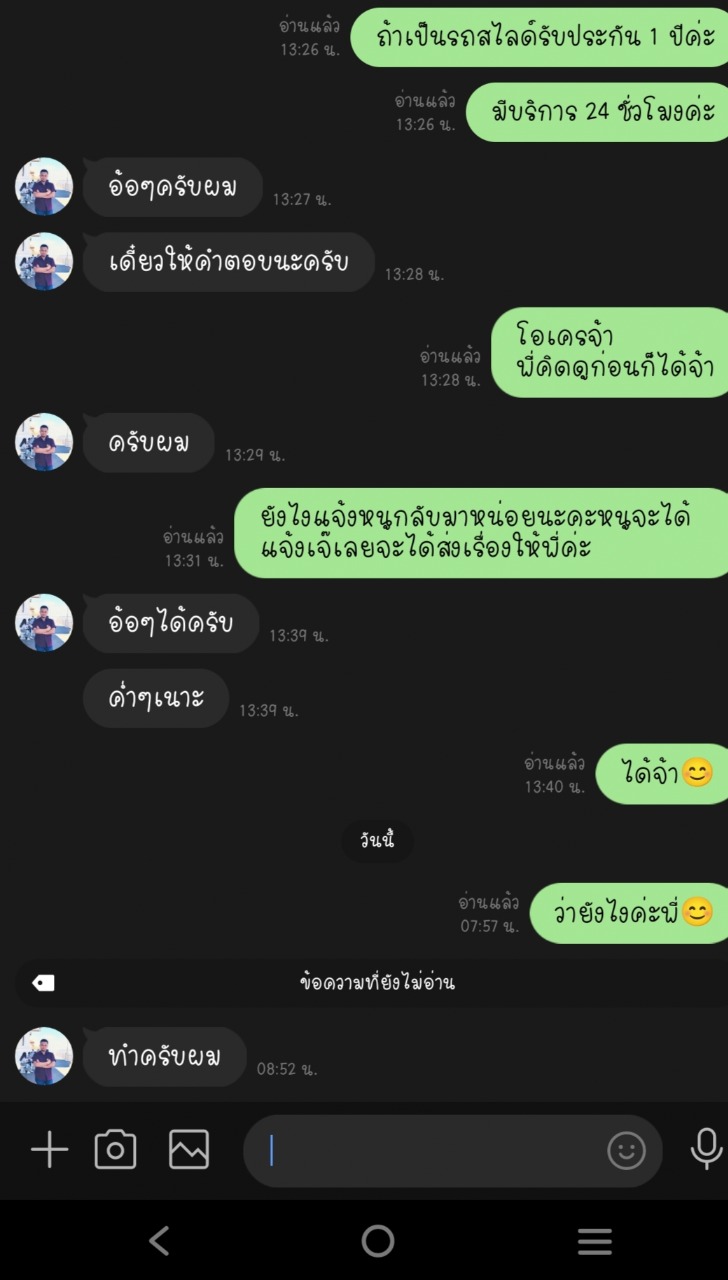Open the photo gallery picker
Image resolution: width=728 pixels, height=1280 pixels.
click(189, 1150)
